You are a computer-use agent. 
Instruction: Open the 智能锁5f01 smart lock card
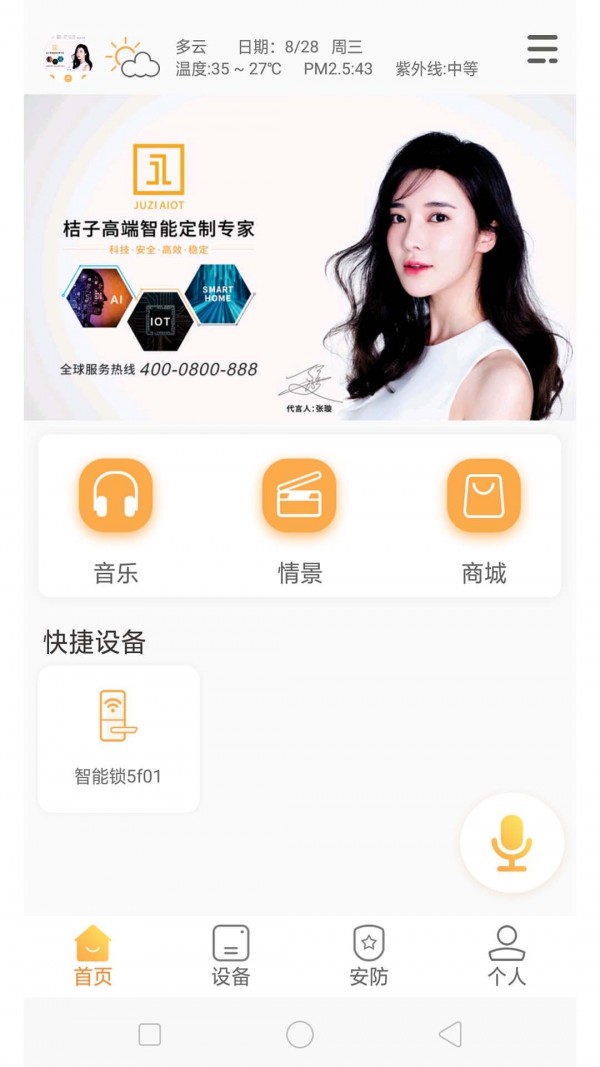[118, 738]
